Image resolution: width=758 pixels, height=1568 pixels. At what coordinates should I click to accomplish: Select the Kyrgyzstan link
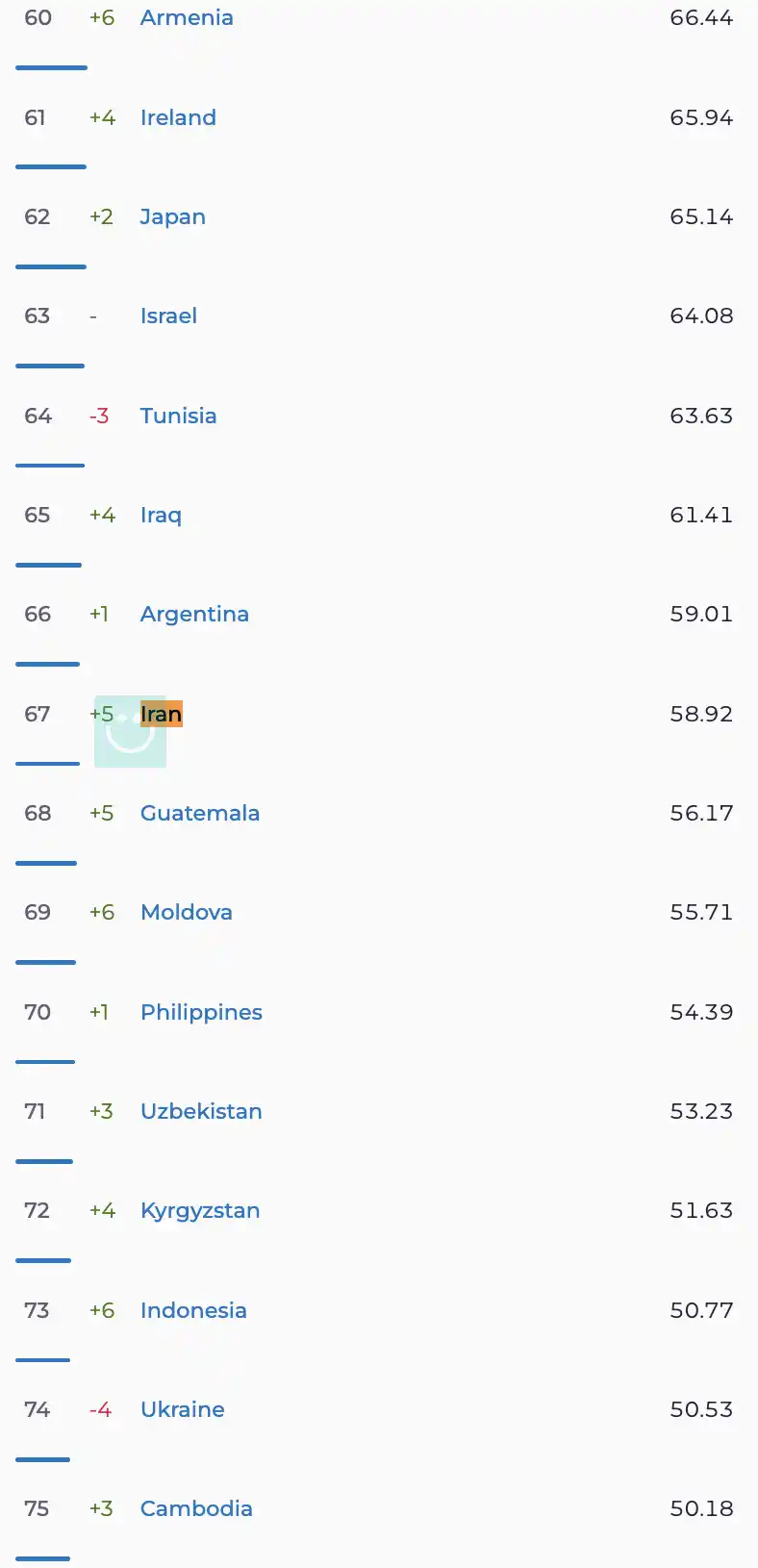[200, 1211]
